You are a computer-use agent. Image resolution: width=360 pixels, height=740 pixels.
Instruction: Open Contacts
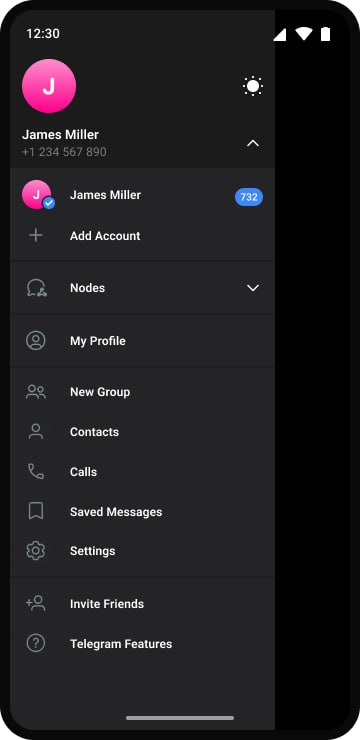[142, 432]
